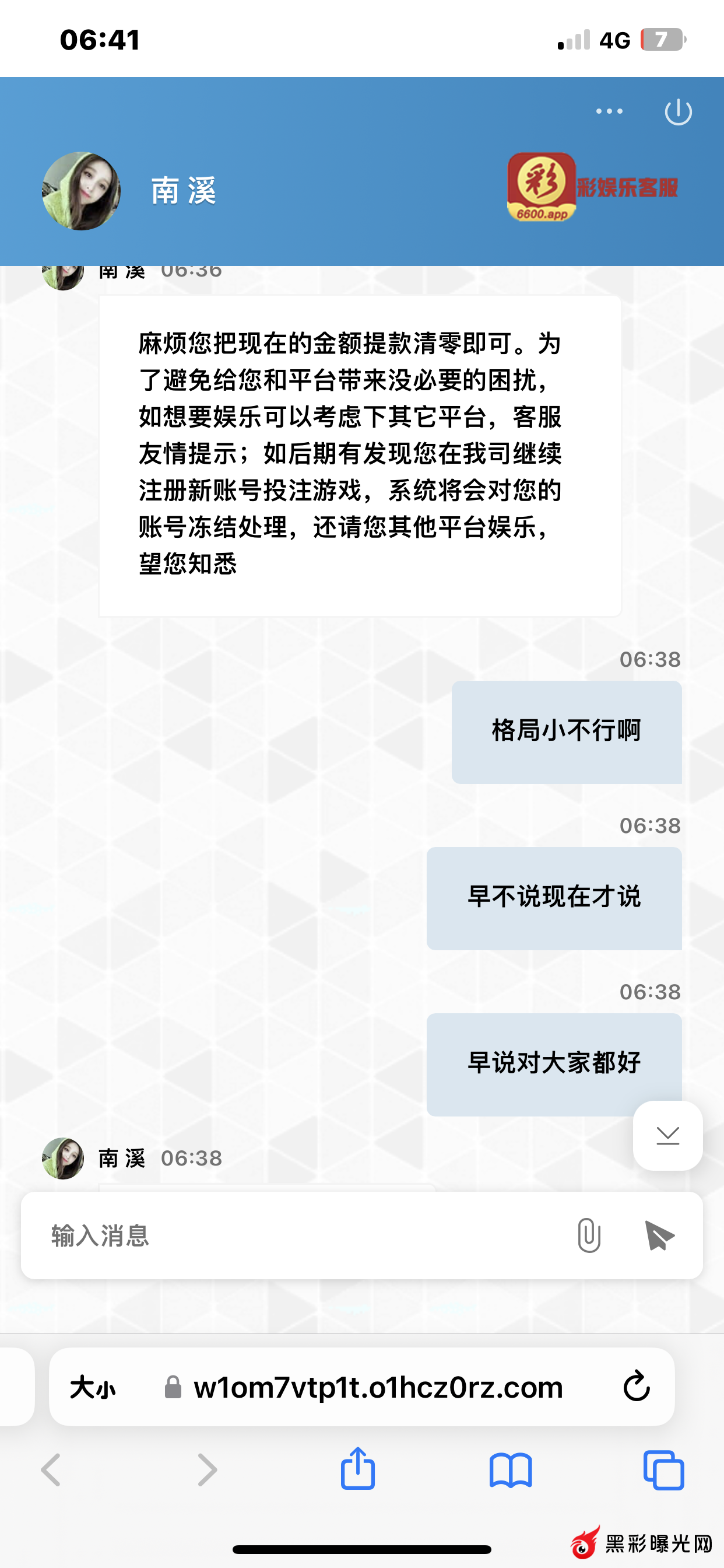The height and width of the screenshot is (1568, 724).
Task: Open the three-dot more options menu
Action: pos(609,111)
